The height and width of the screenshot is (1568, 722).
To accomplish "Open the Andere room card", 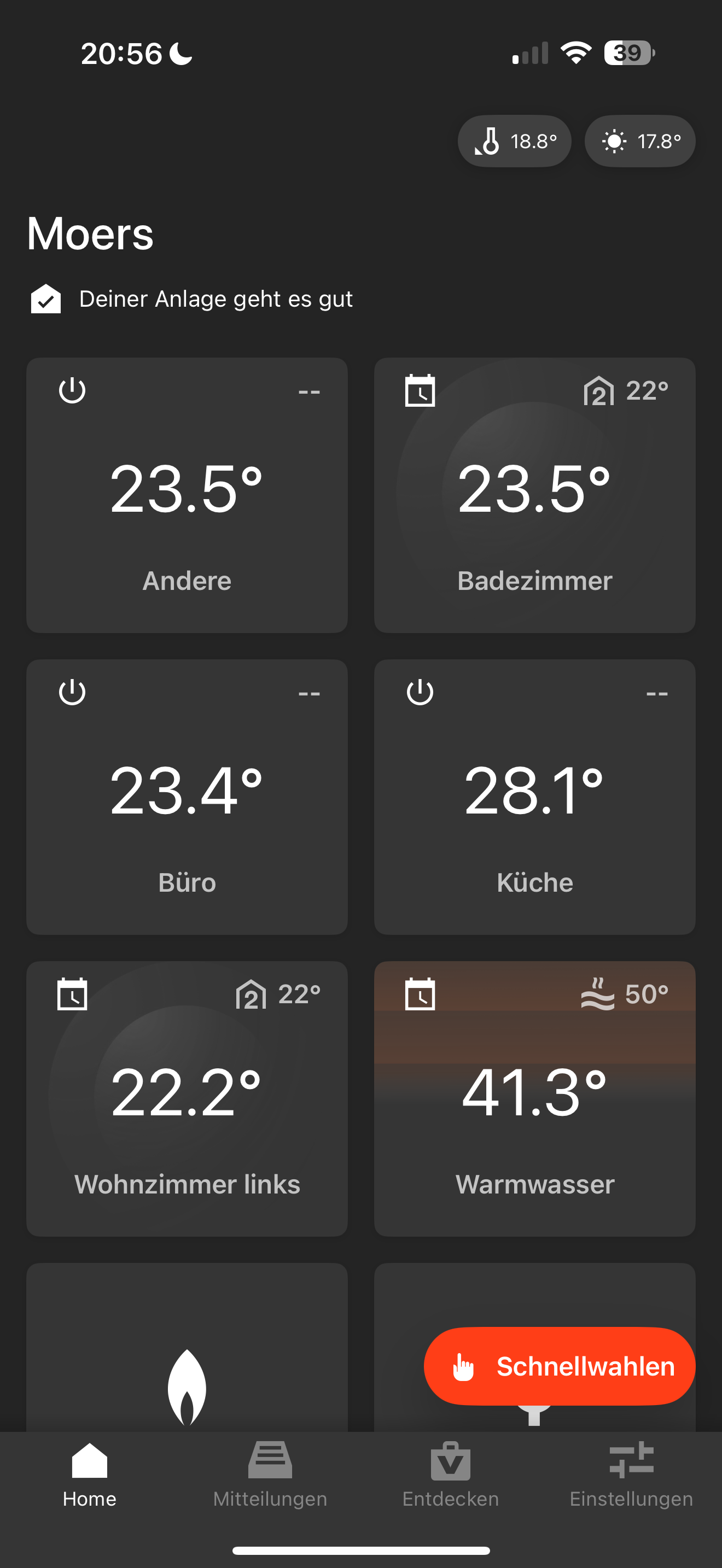I will 187,495.
